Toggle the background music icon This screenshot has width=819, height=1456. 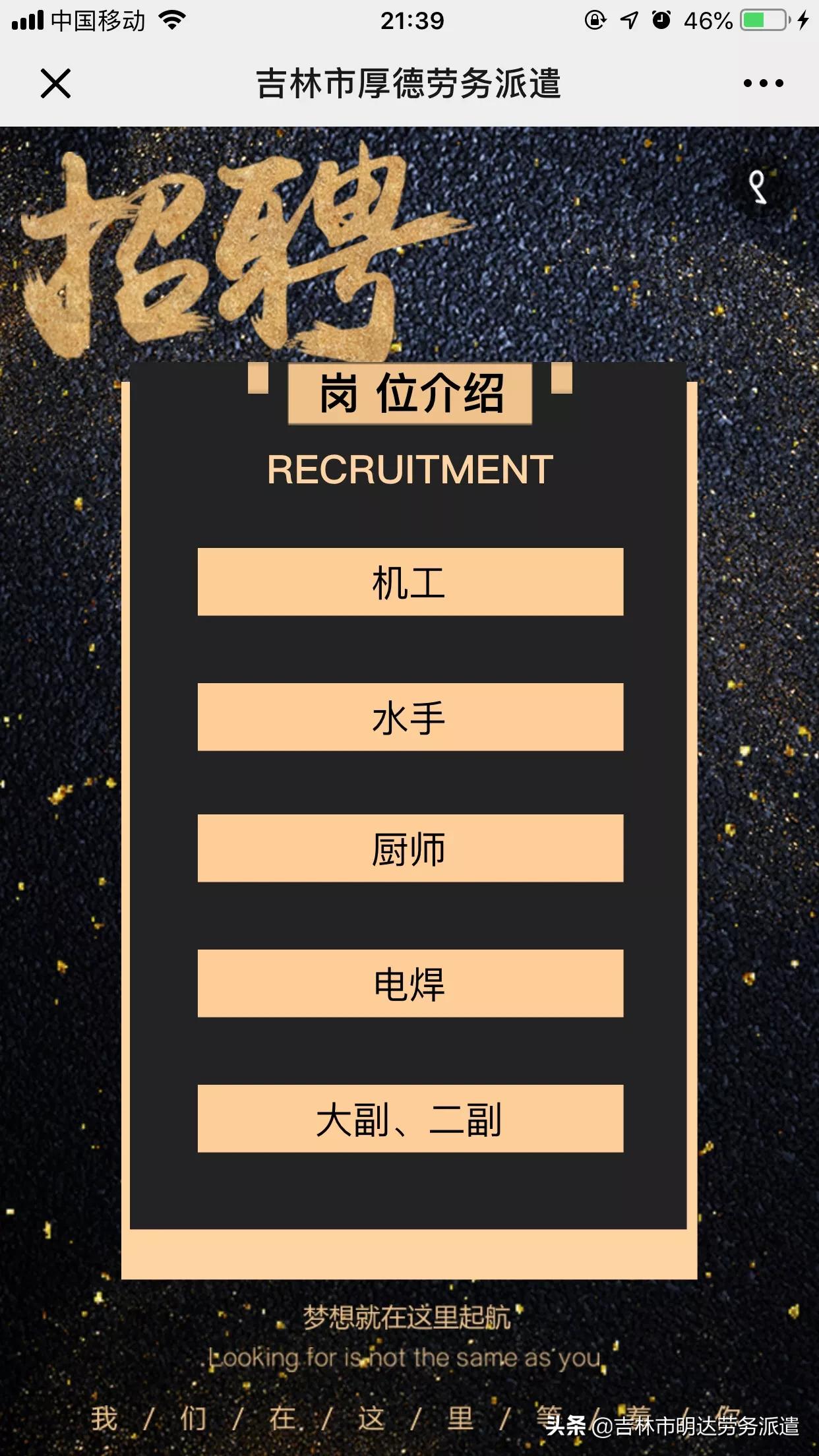[759, 187]
